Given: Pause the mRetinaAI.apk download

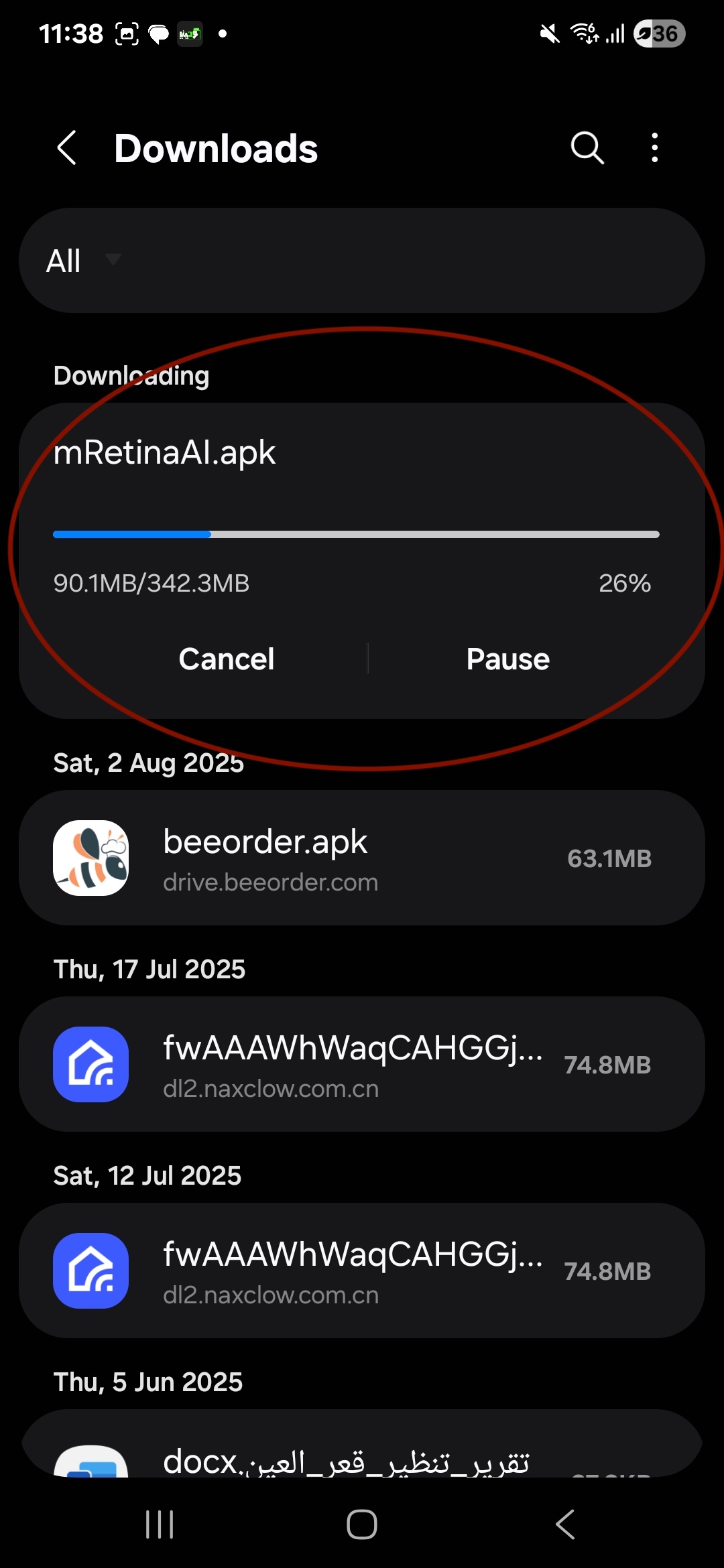Looking at the screenshot, I should point(507,659).
